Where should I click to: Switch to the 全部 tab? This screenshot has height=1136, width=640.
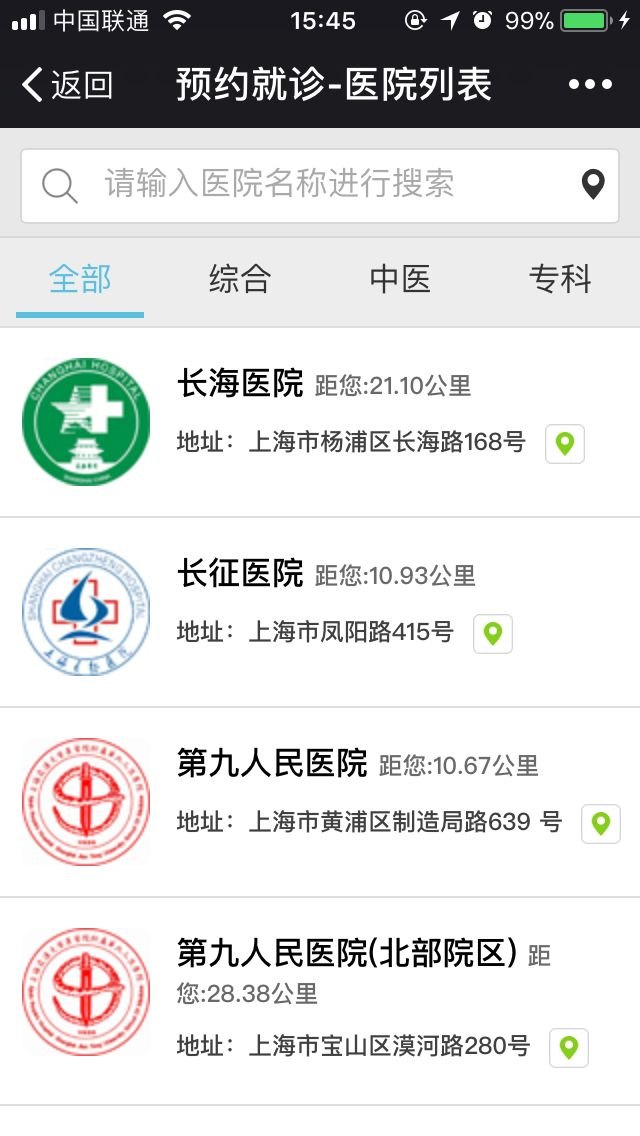click(80, 279)
